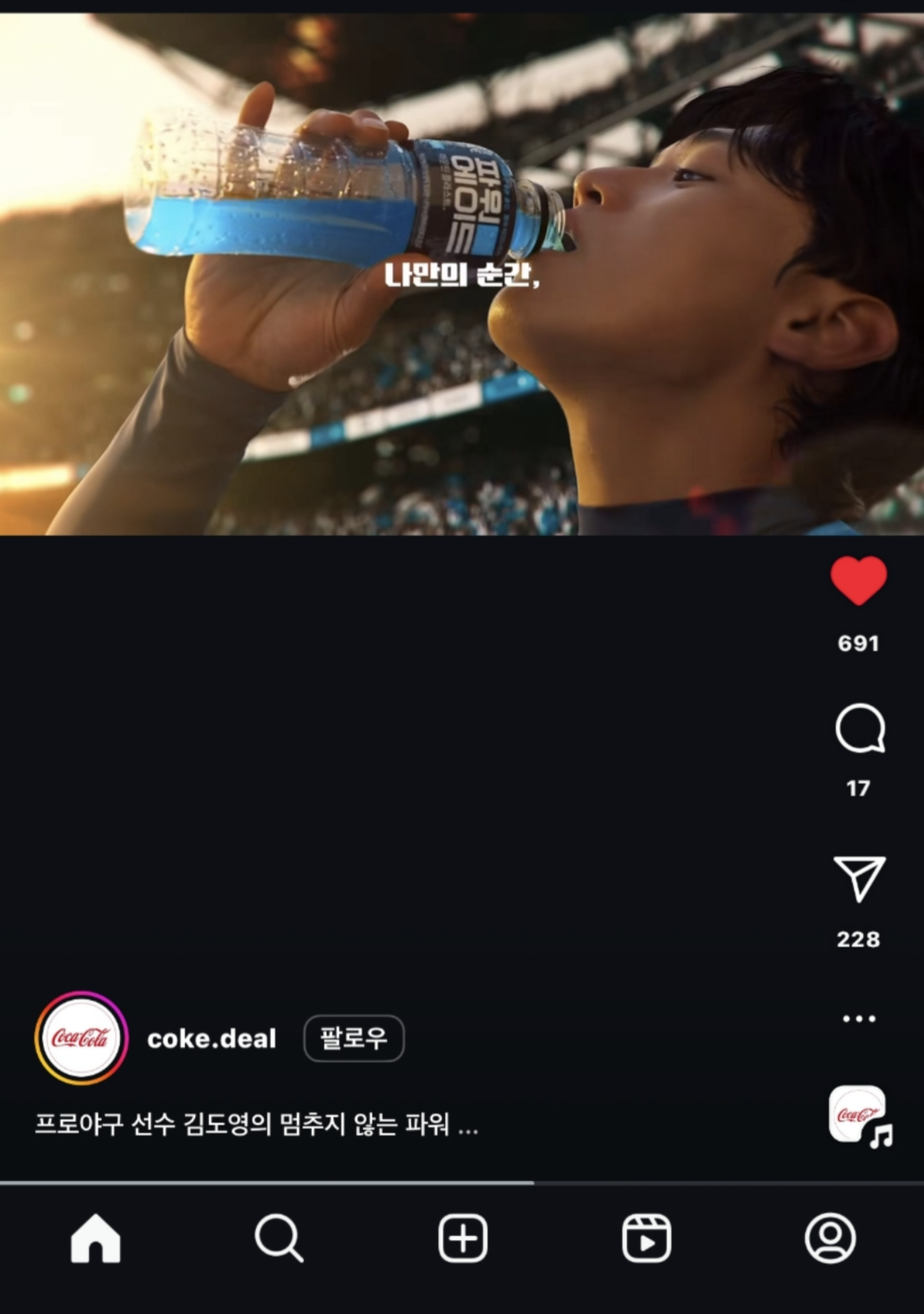
Task: Create a new post with the plus tab
Action: pos(462,1238)
